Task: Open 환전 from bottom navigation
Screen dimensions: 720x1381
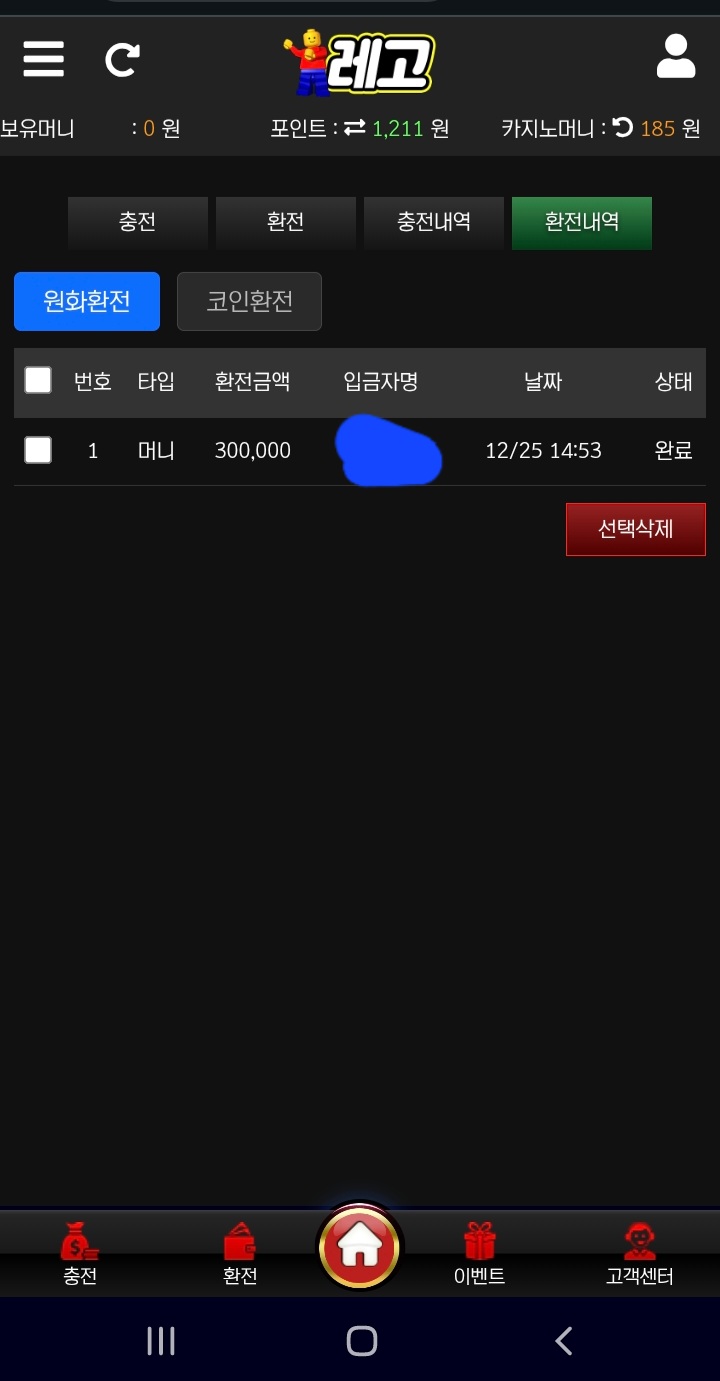Action: click(x=240, y=1254)
